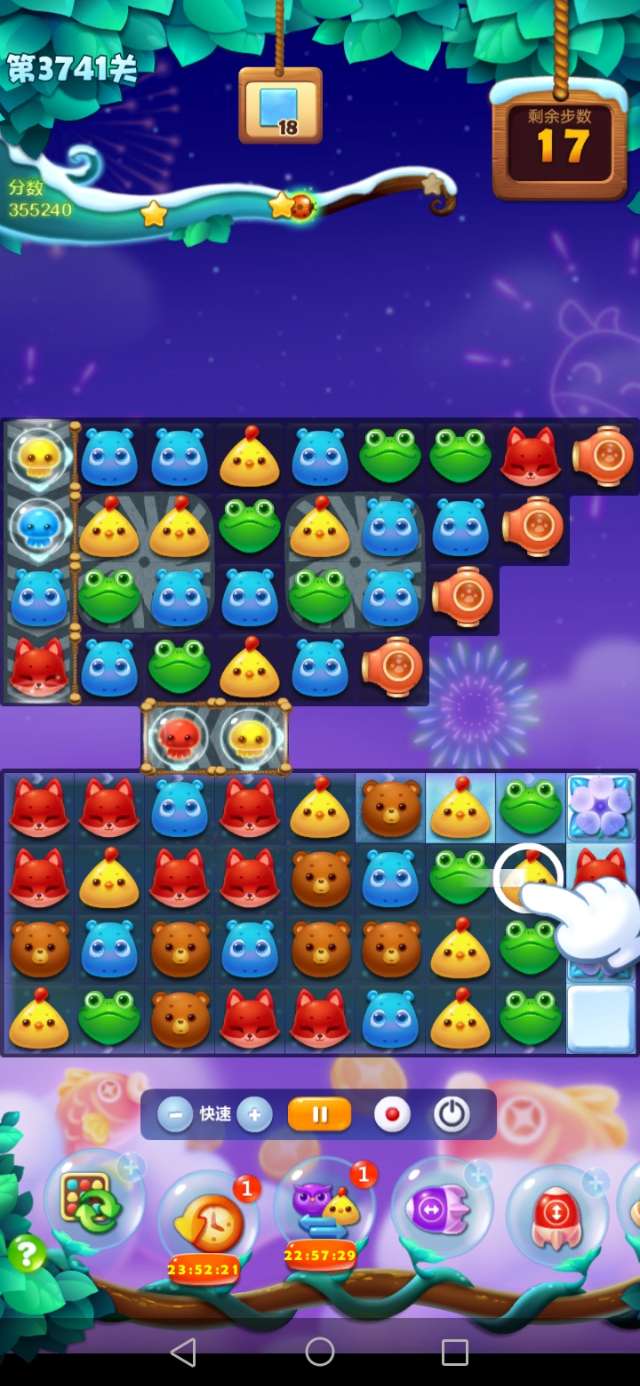The height and width of the screenshot is (1386, 640).
Task: Increase replay speed with the plus button
Action: 255,1114
